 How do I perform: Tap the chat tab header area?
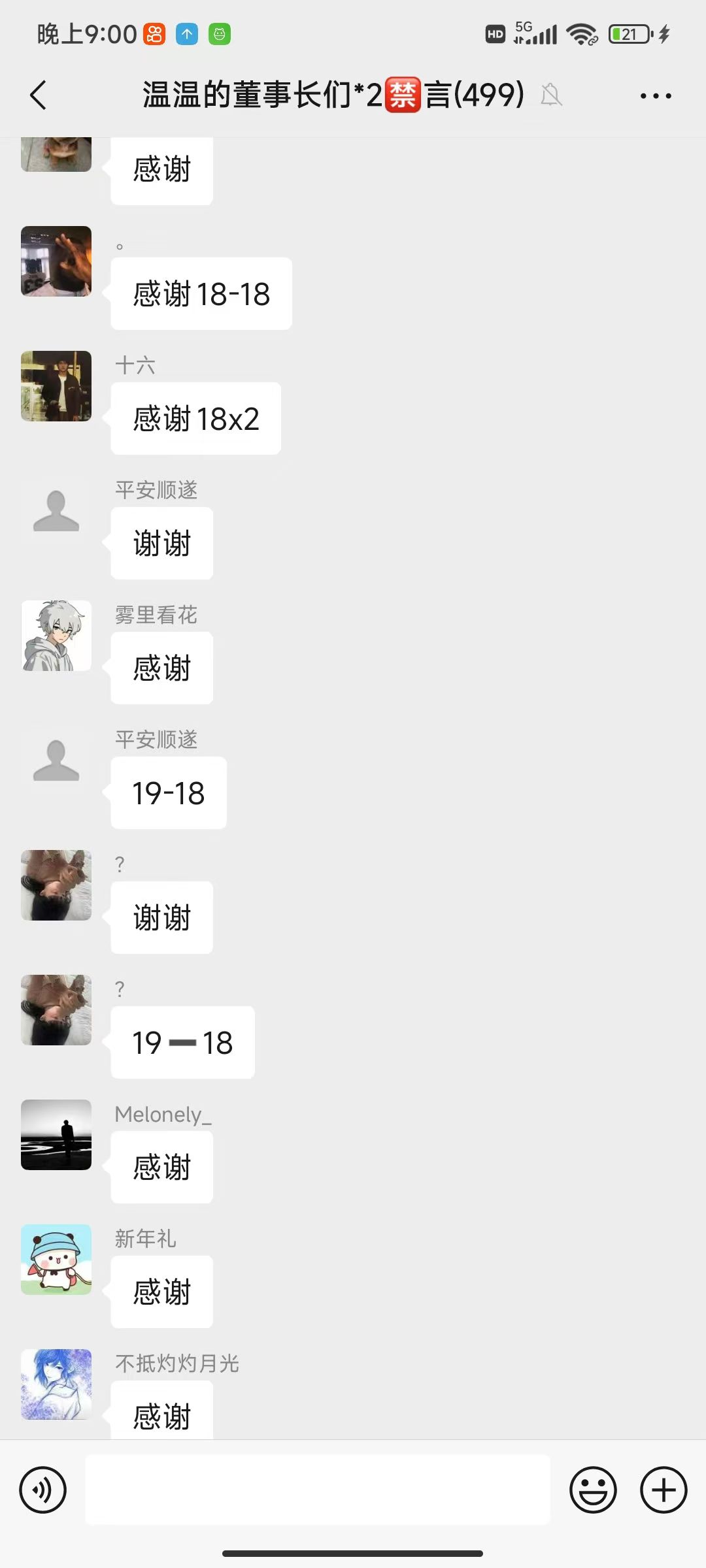pyautogui.click(x=327, y=95)
